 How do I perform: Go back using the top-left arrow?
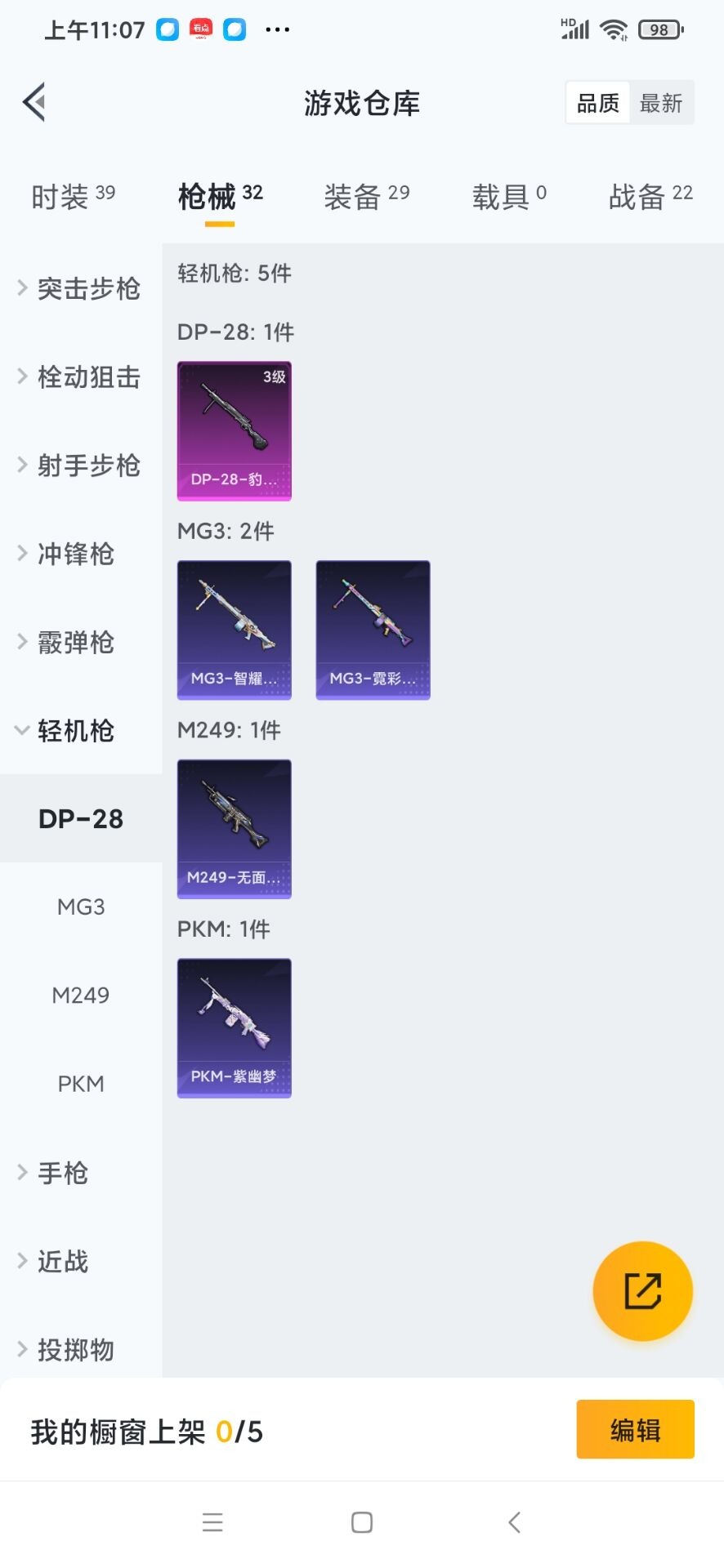[x=34, y=103]
